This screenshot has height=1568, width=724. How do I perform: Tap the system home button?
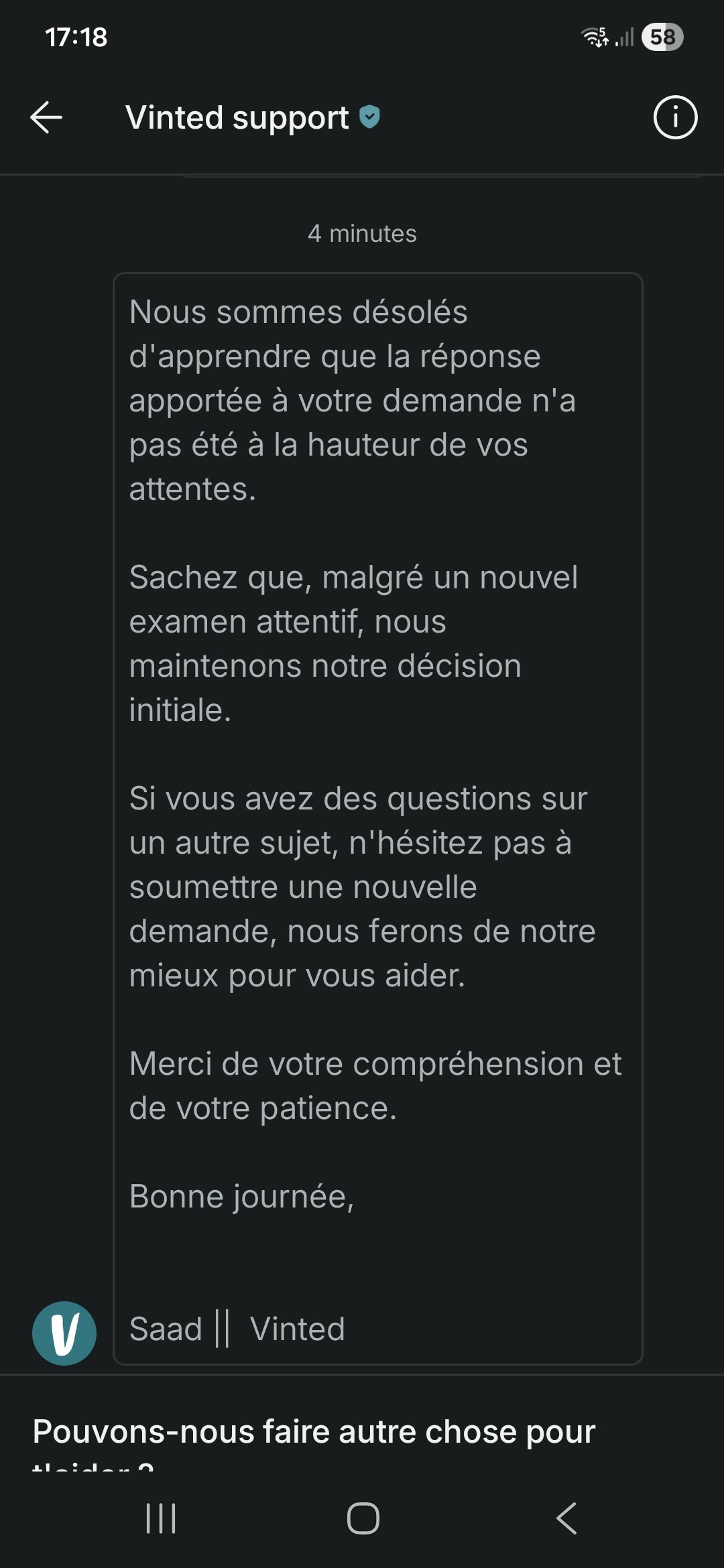coord(363,1518)
